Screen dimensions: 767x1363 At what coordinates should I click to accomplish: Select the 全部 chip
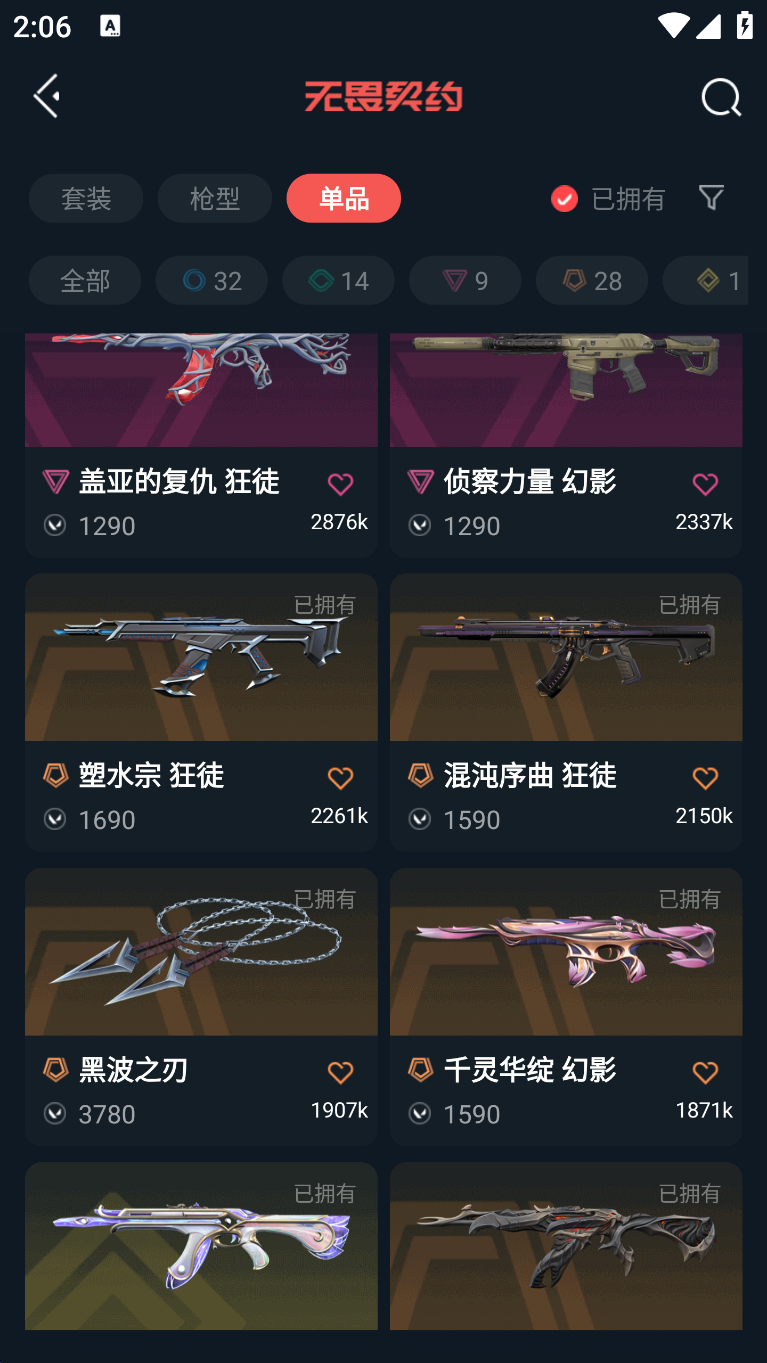pos(85,280)
